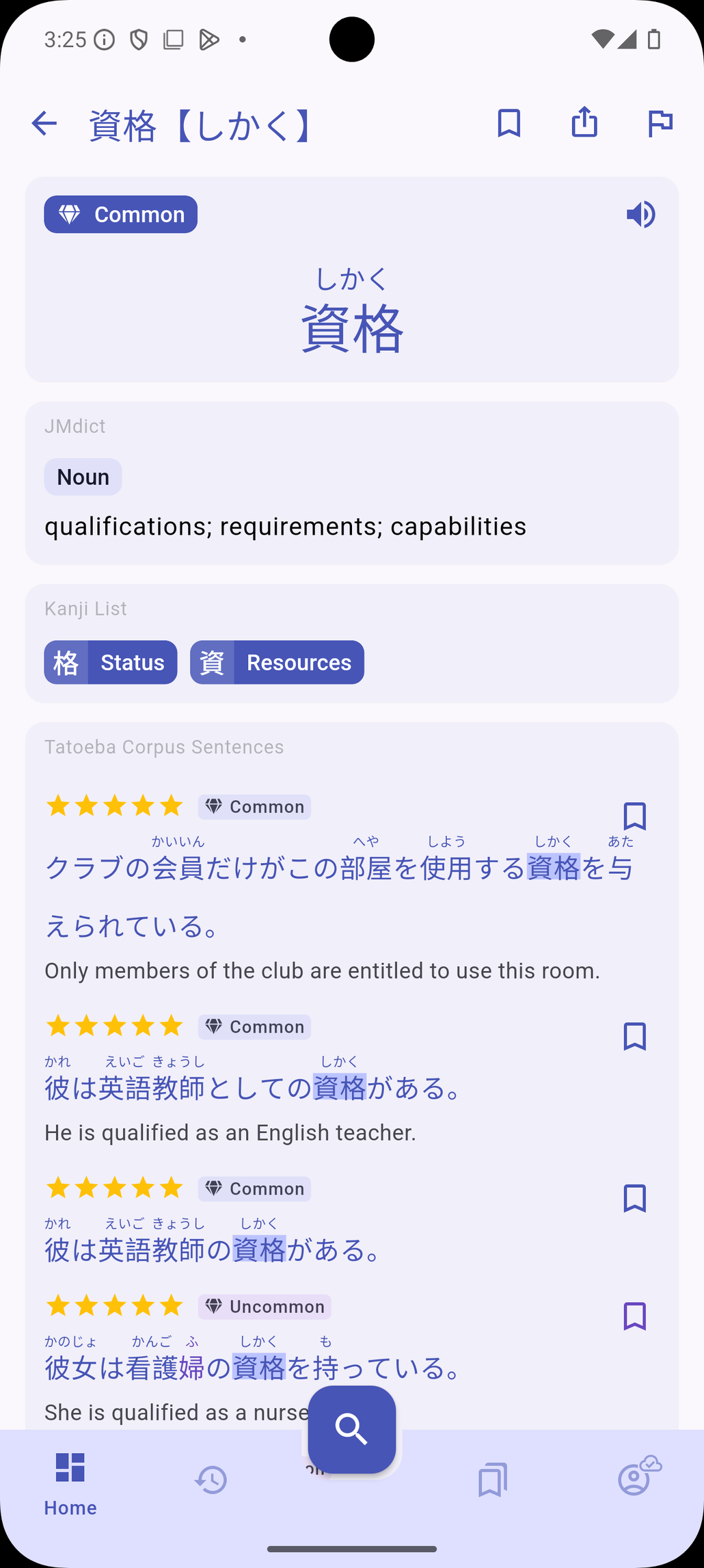
Task: Play pronunciation audio with the speaker icon
Action: pyautogui.click(x=640, y=214)
